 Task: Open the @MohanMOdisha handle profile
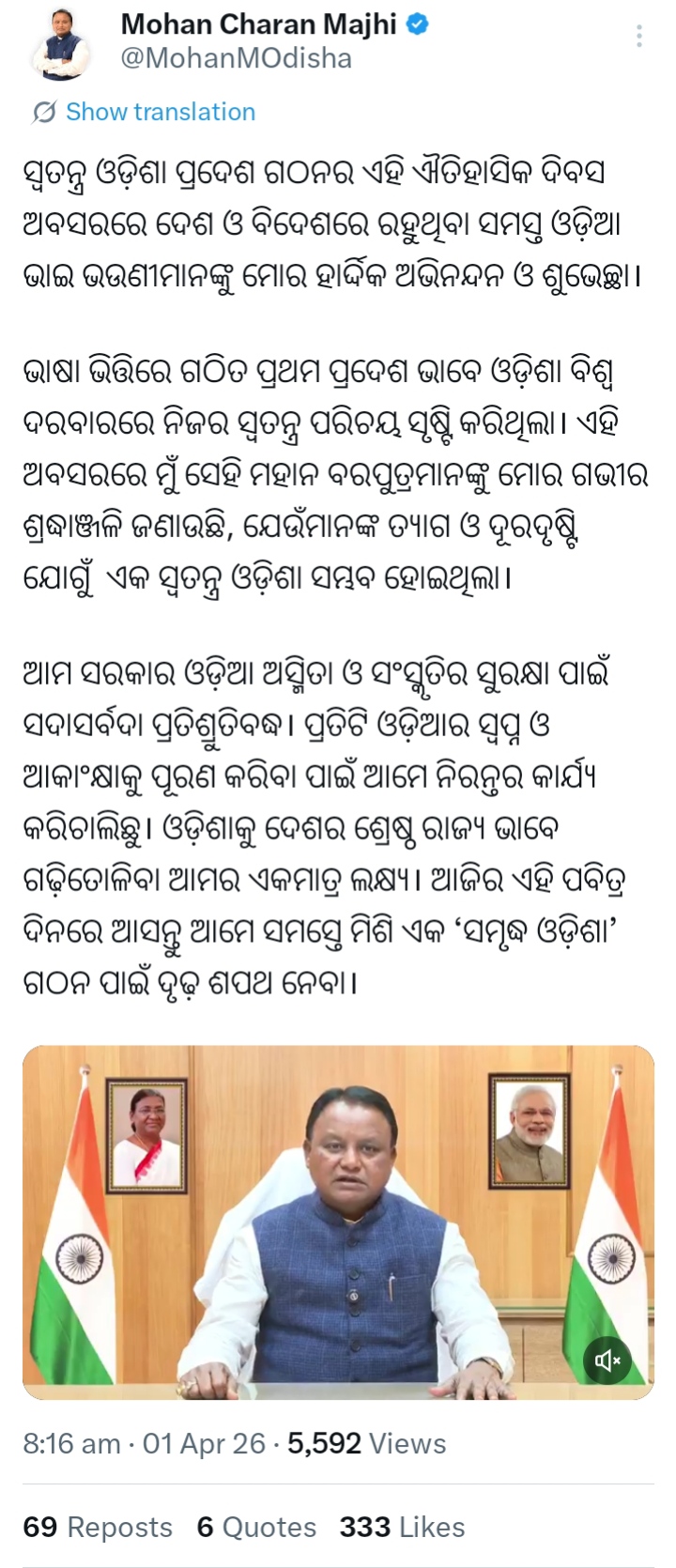coord(237,58)
